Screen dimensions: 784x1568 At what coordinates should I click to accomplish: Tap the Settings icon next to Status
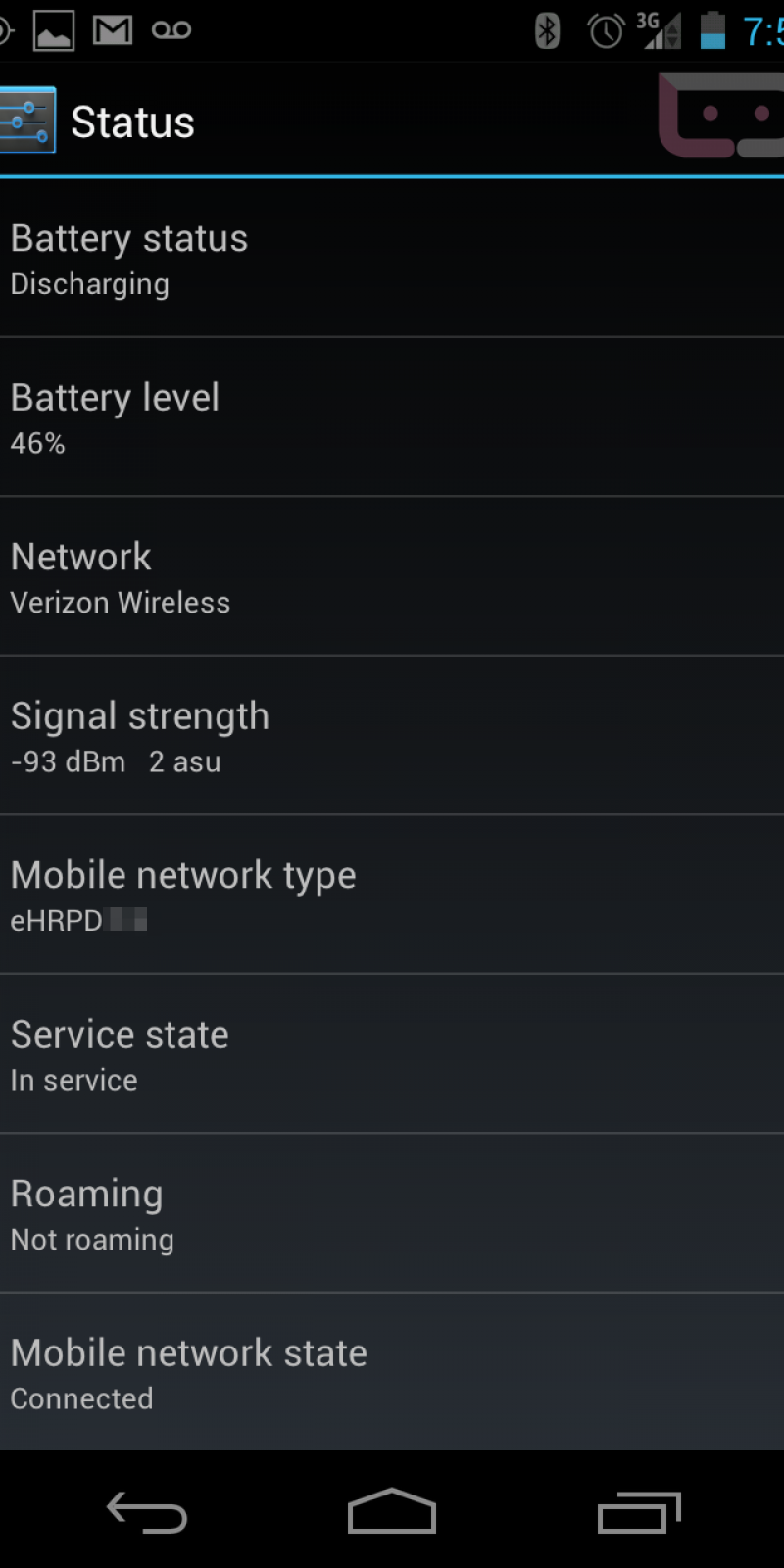click(27, 121)
